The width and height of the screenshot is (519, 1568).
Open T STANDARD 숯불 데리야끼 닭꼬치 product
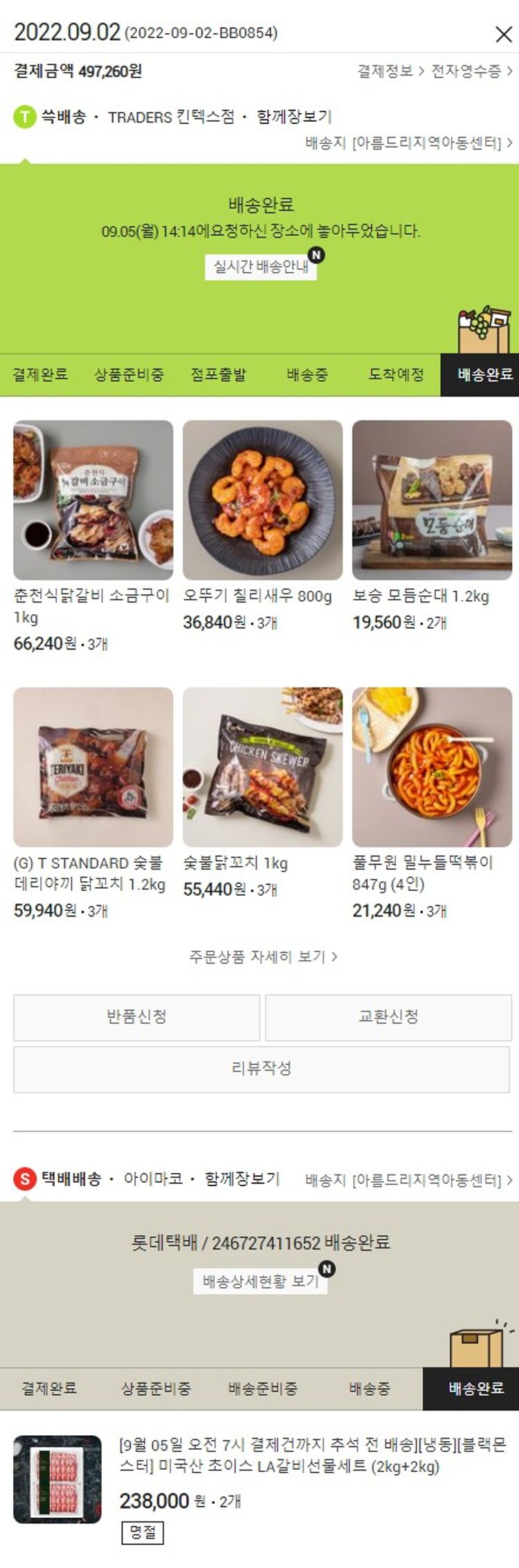93,766
